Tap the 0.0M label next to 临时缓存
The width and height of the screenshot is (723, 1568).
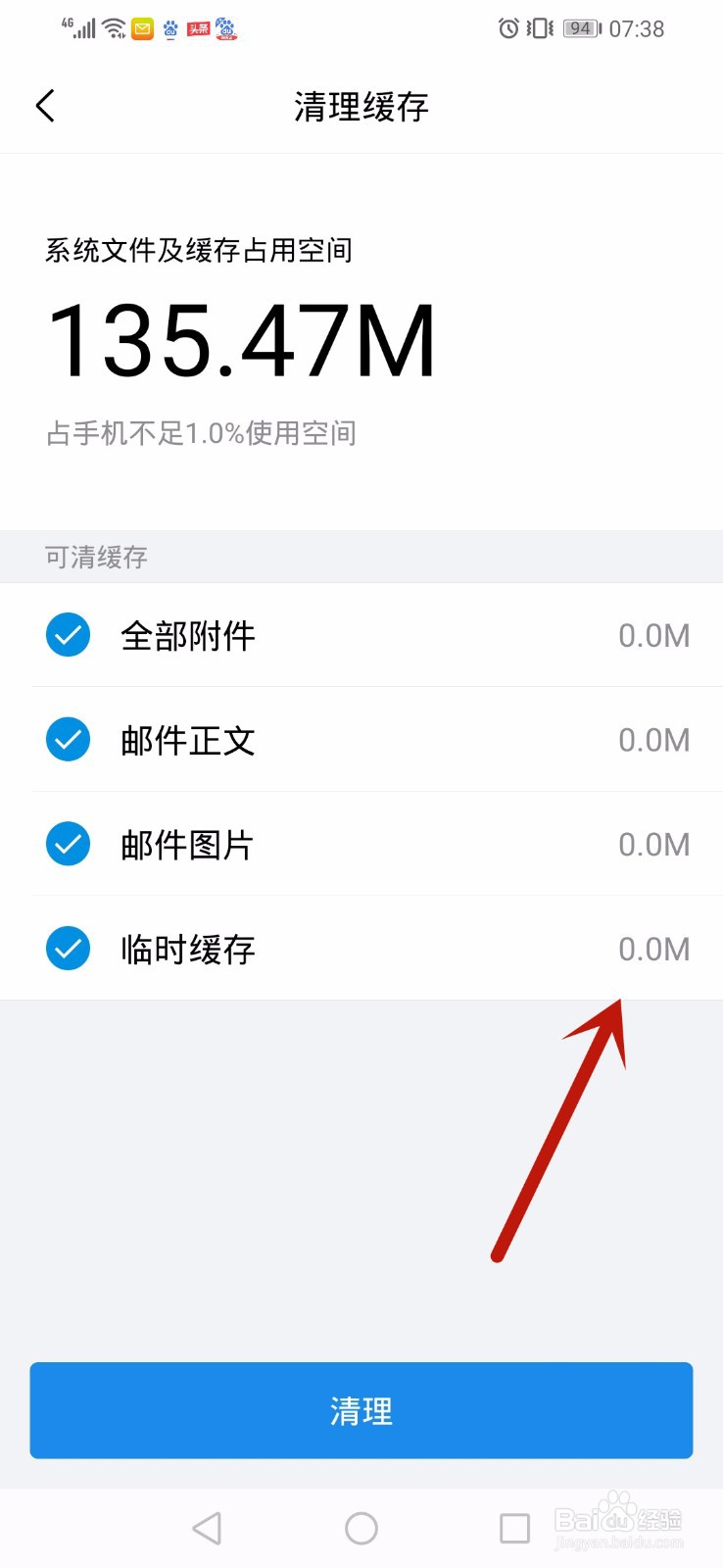[x=653, y=948]
